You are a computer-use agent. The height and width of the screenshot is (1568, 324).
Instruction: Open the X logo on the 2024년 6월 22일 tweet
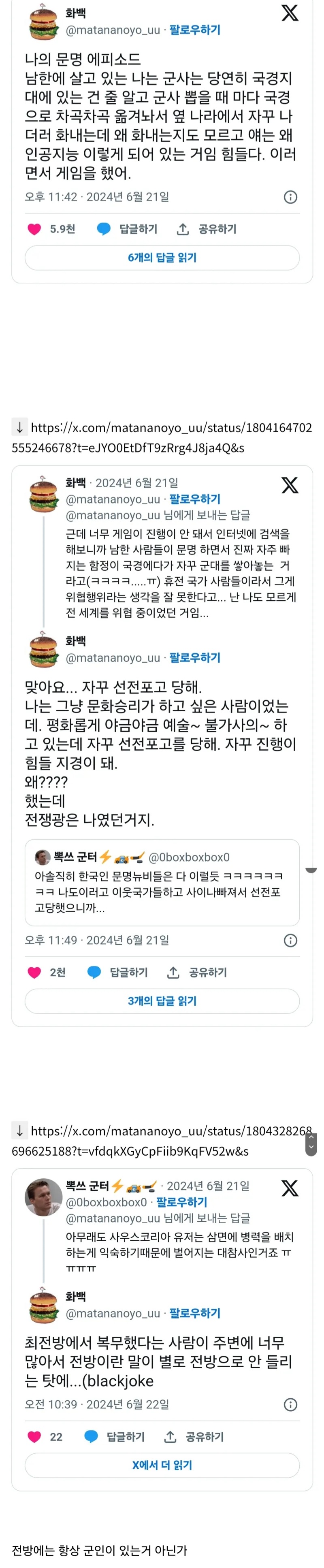290,1188
